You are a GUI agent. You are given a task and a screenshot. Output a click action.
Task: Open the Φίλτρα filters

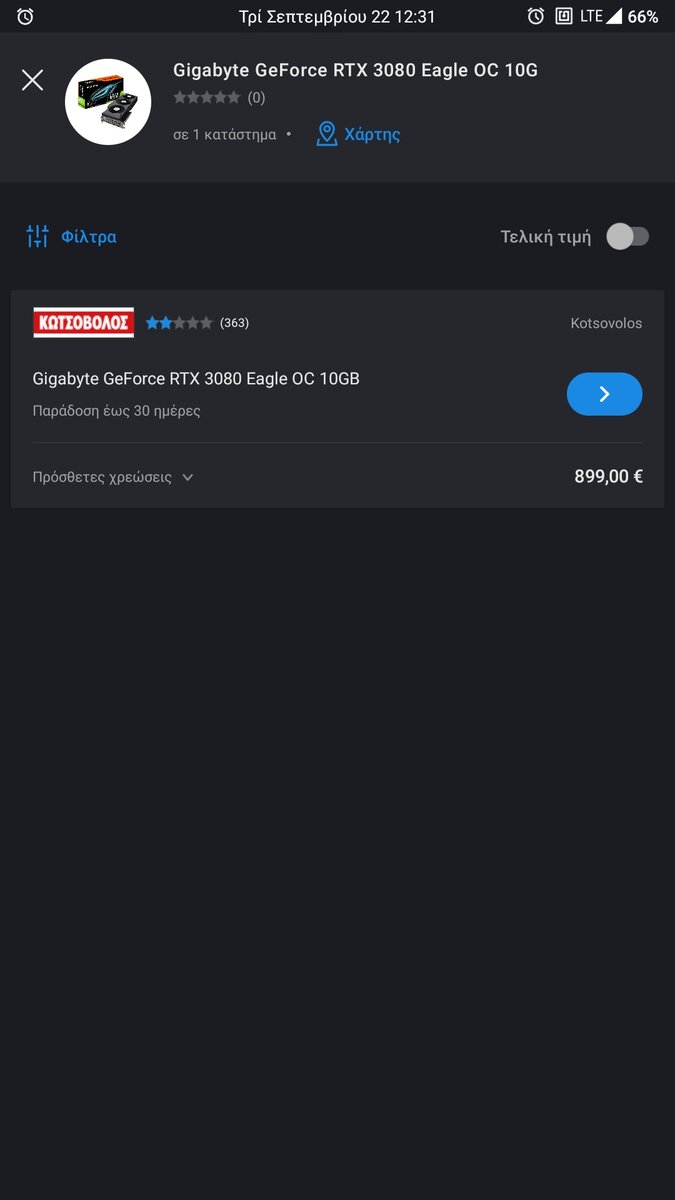(71, 237)
